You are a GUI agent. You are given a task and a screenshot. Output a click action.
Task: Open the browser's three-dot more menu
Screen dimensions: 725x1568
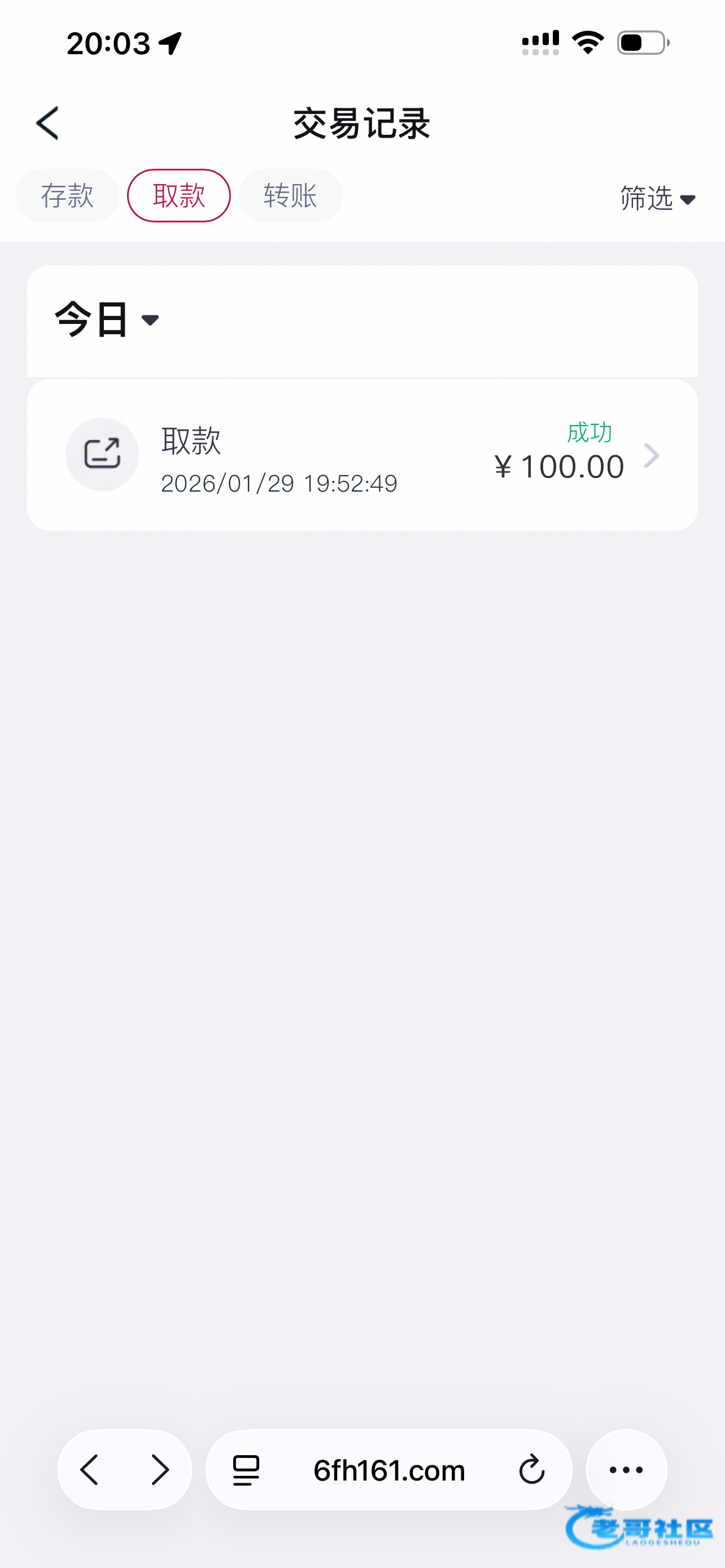point(626,1470)
